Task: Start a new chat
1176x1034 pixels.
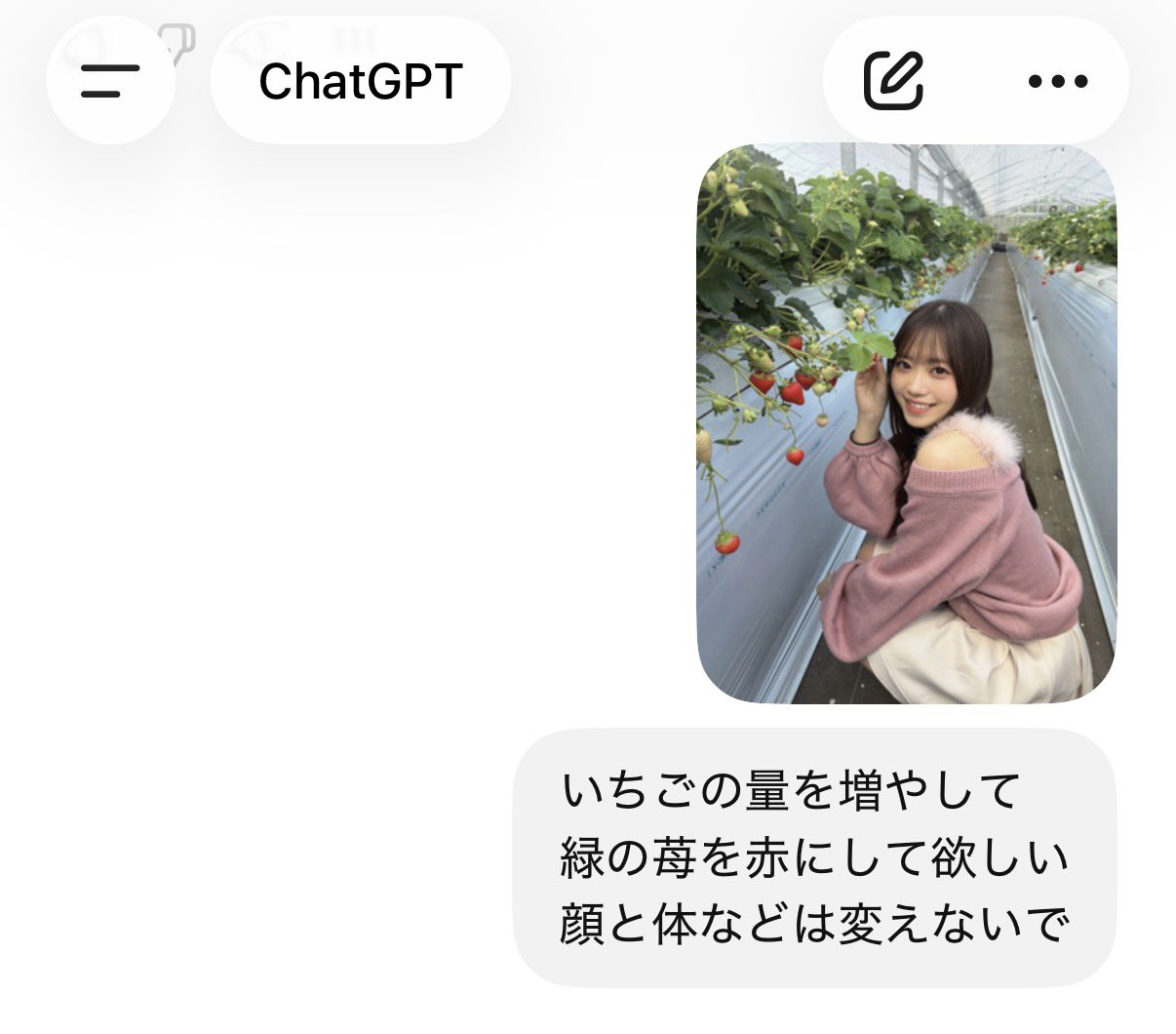Action: 893,81
